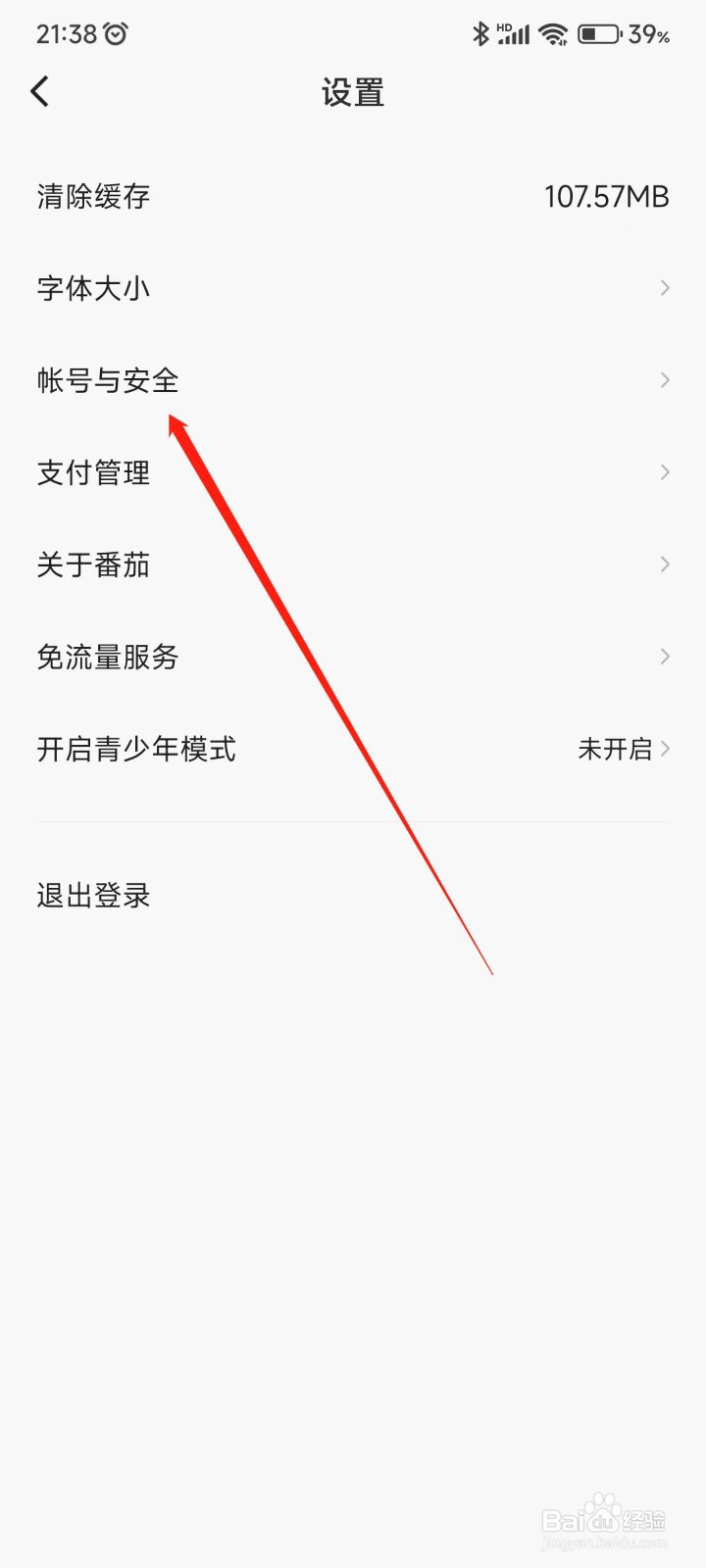This screenshot has width=706, height=1568.
Task: Select the 未开启 status text
Action: (x=617, y=749)
